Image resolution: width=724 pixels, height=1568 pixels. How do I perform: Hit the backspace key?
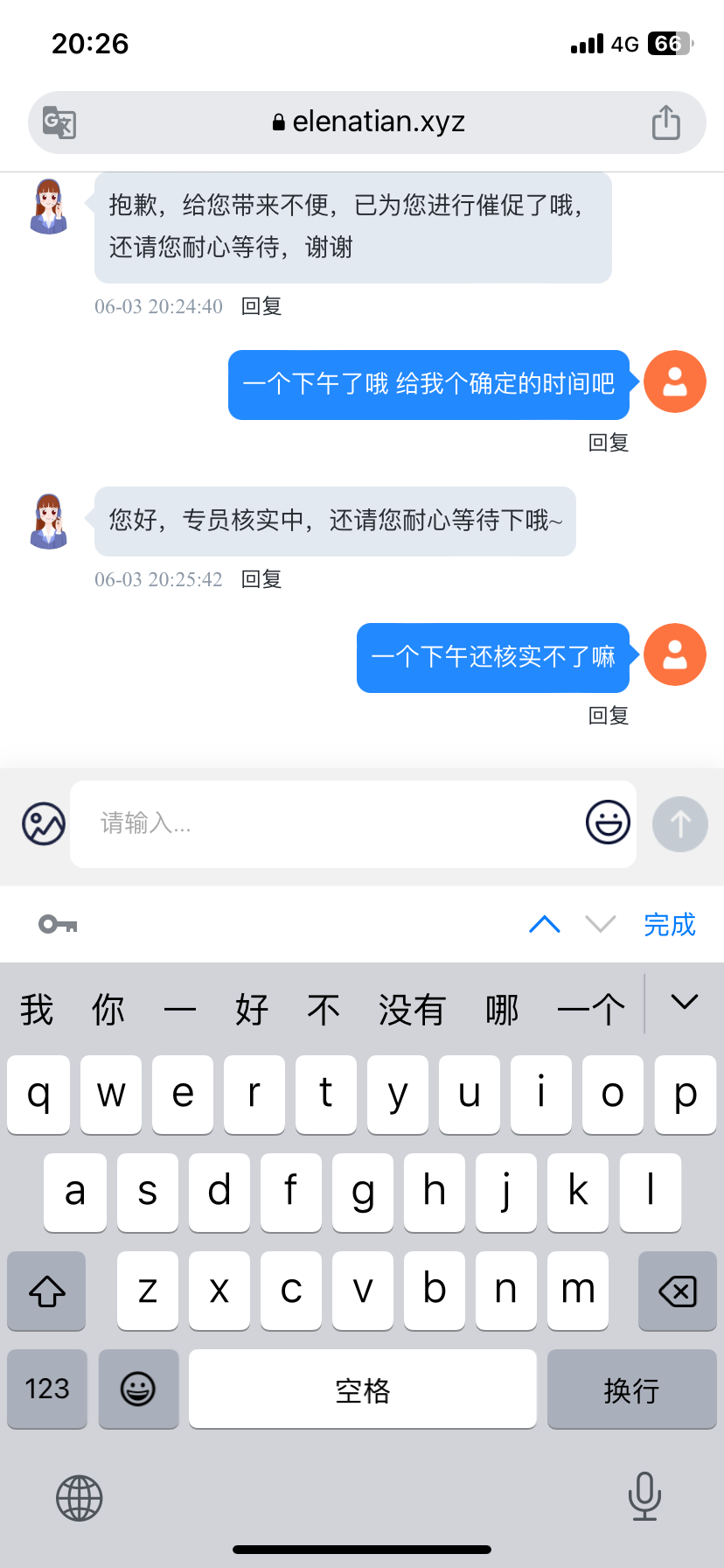[x=677, y=1291]
